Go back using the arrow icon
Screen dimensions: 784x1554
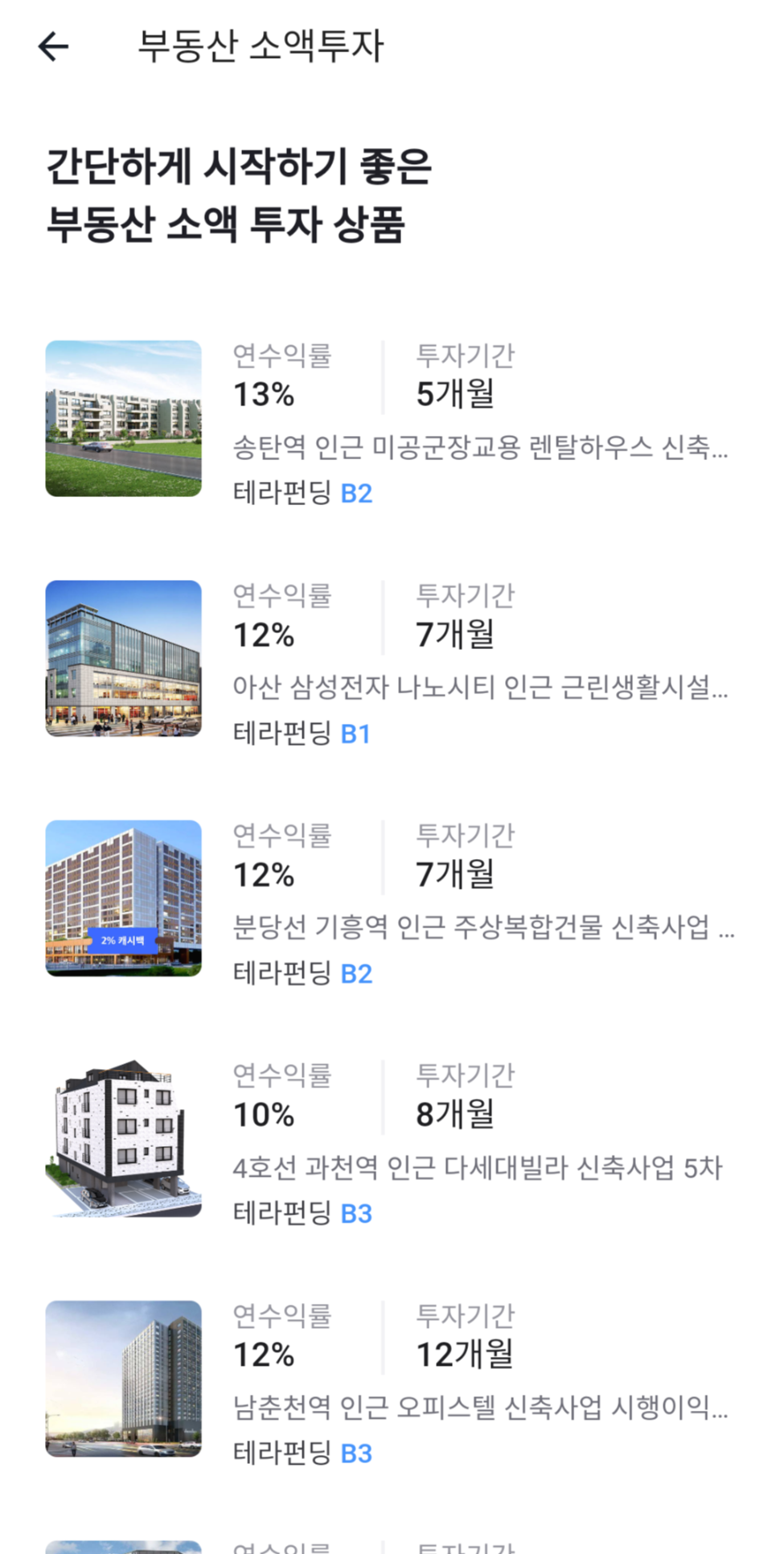[53, 47]
